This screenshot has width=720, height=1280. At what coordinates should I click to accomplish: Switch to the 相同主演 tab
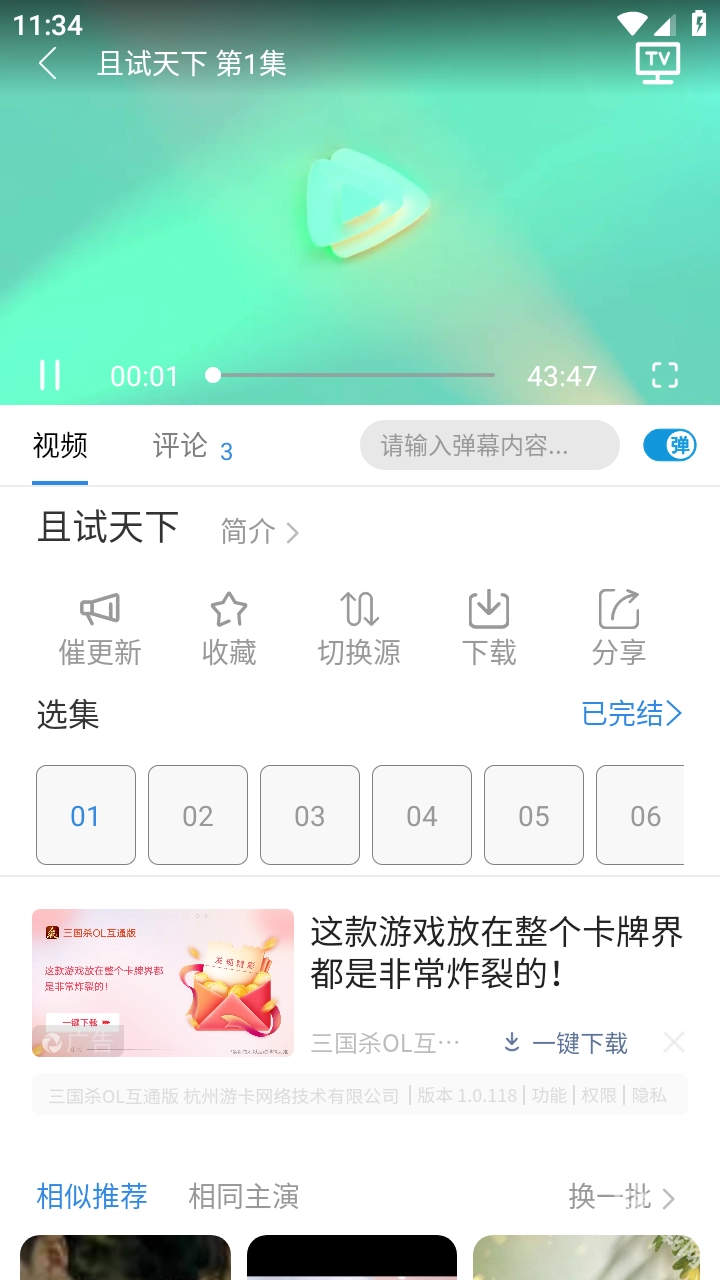tap(244, 1197)
